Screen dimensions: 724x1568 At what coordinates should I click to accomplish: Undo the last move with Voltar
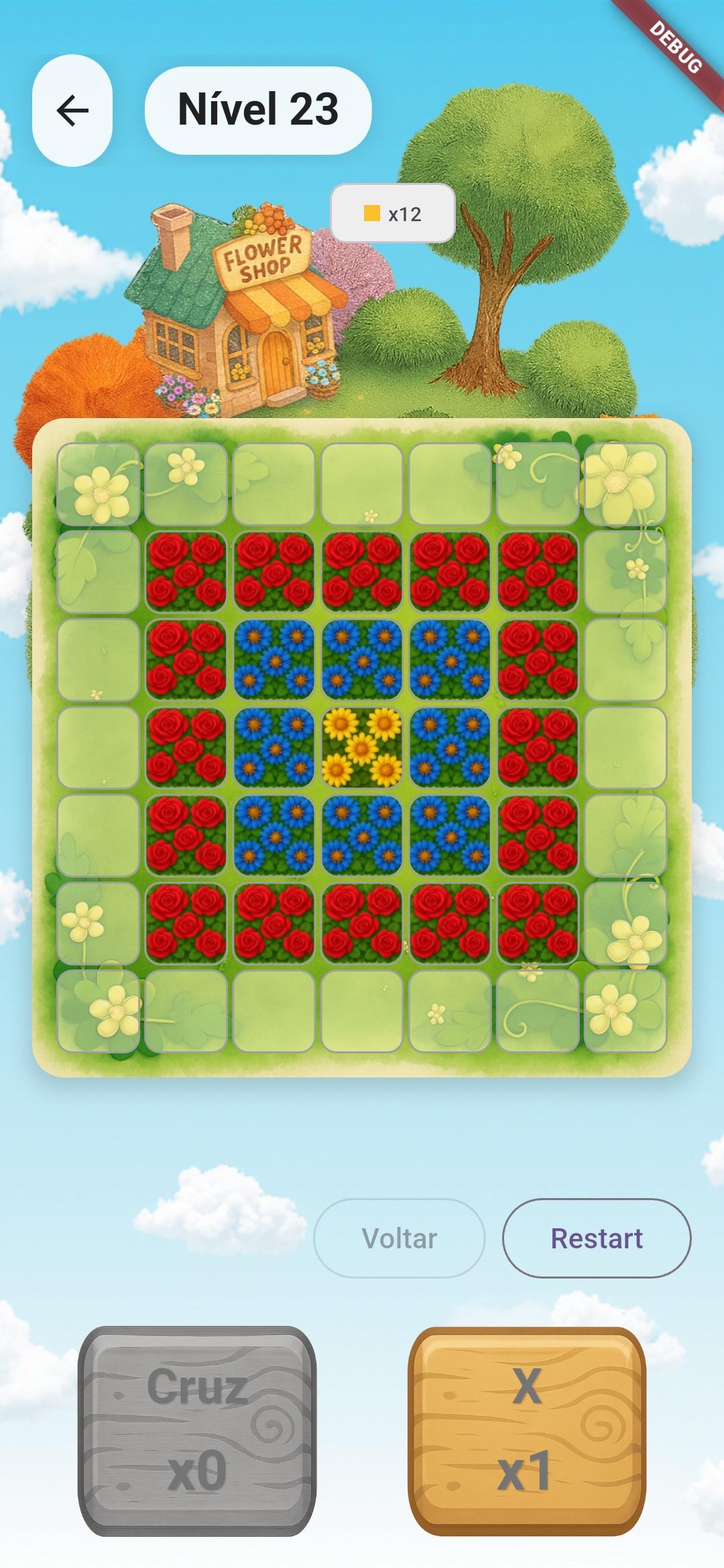(400, 1238)
